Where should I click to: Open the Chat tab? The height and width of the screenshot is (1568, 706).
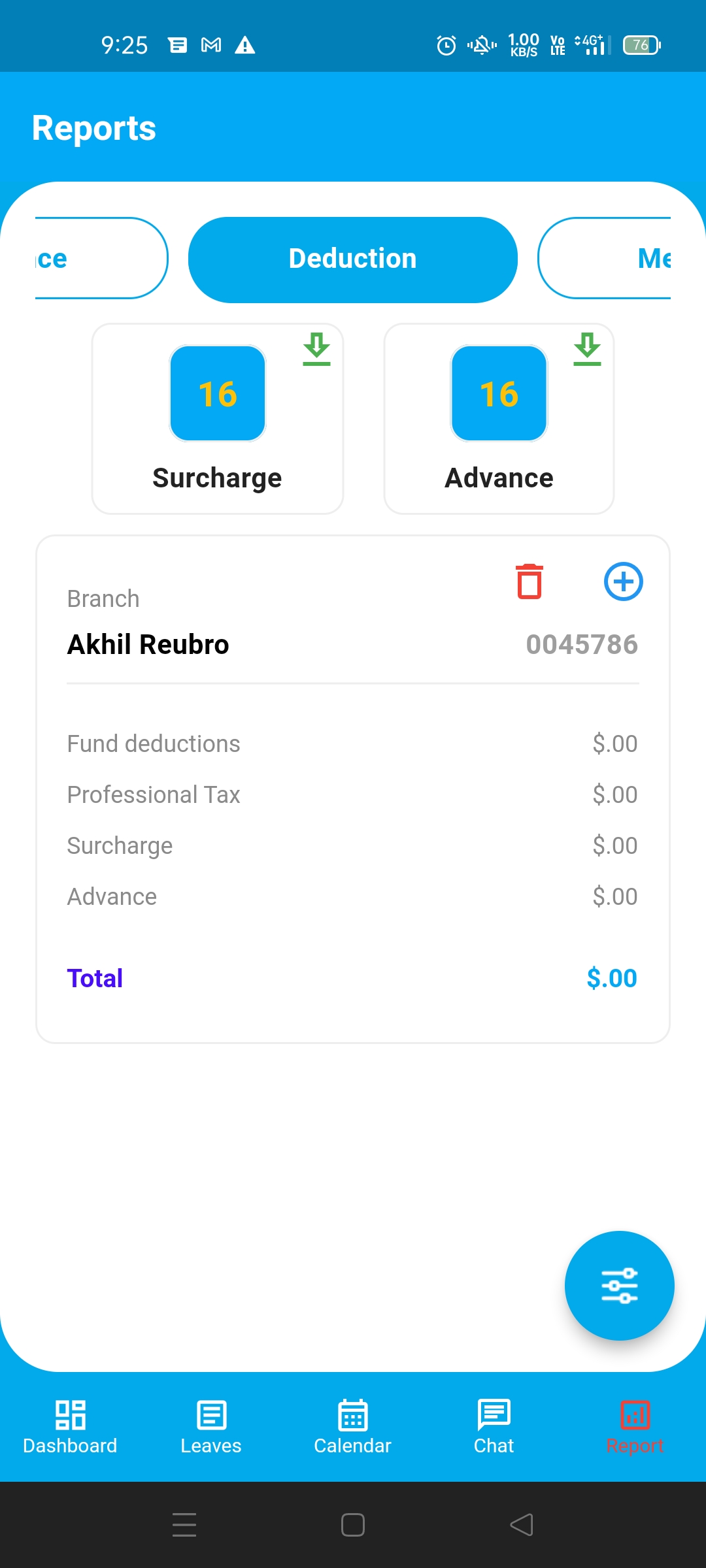click(x=494, y=1427)
